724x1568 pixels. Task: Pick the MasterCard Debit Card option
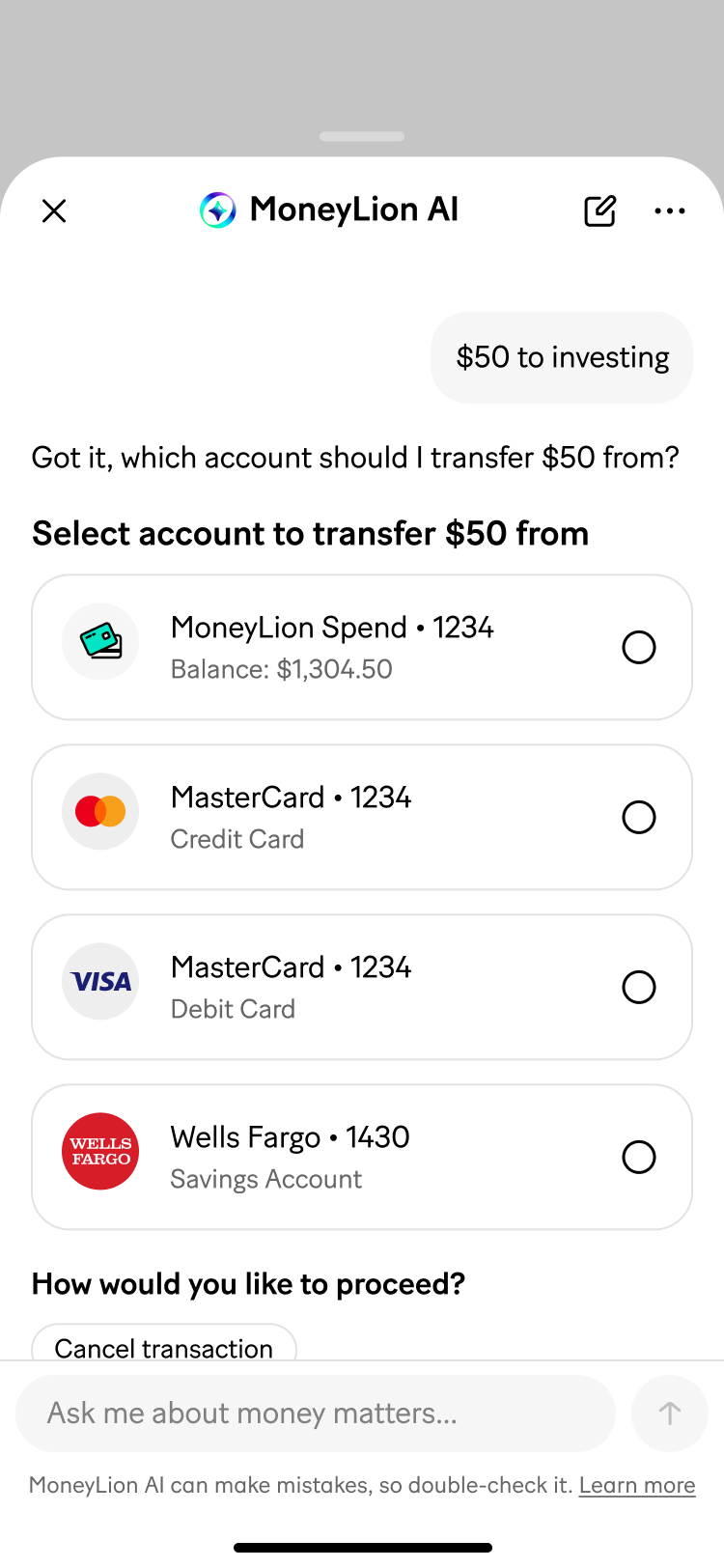click(x=362, y=987)
